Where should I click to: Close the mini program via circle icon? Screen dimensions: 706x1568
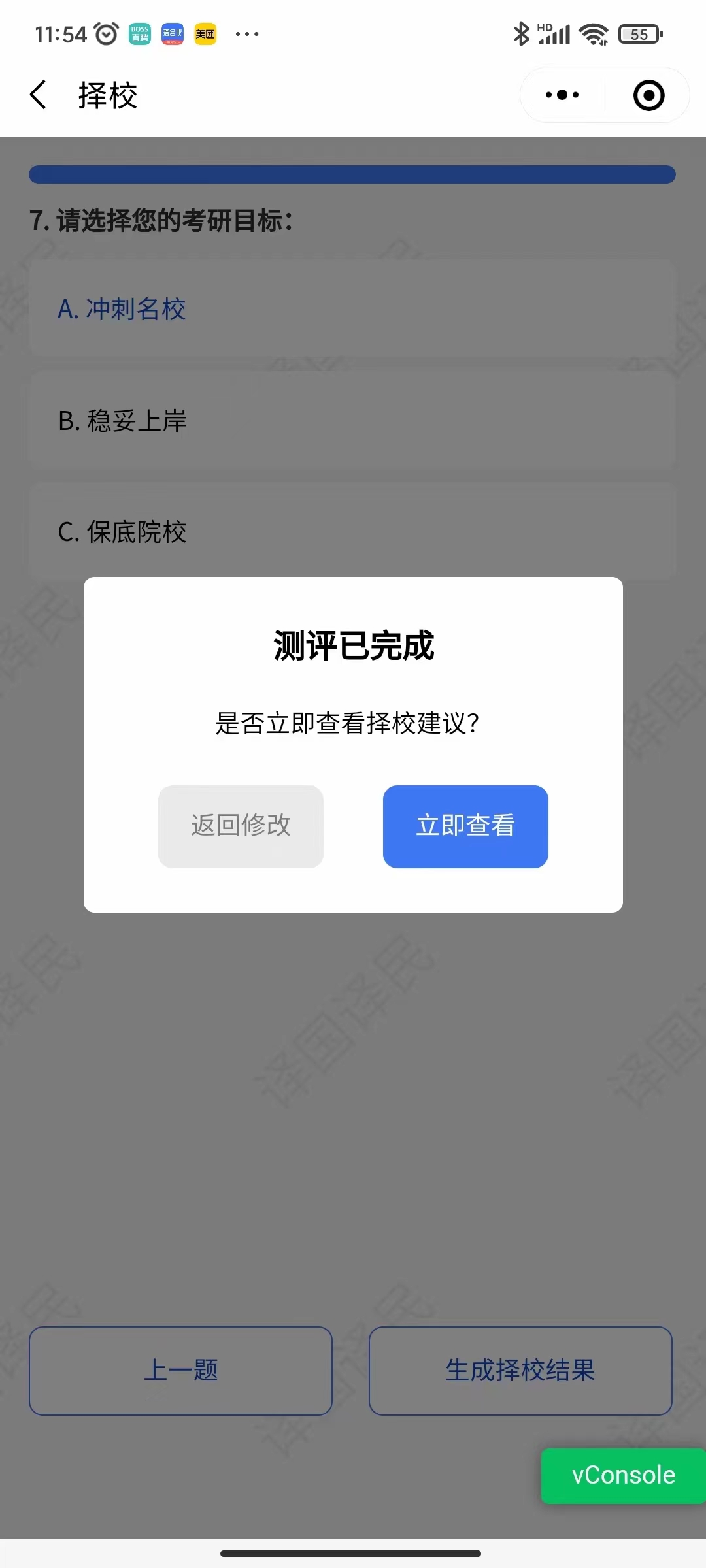point(648,95)
